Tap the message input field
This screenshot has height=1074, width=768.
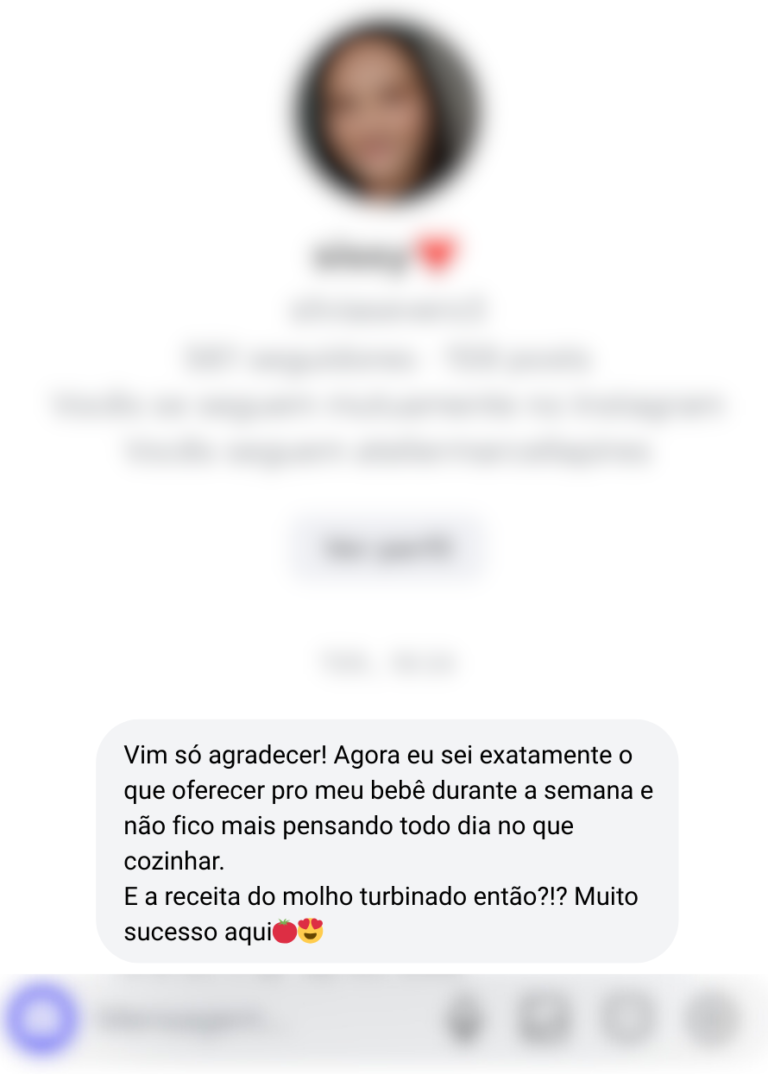pyautogui.click(x=250, y=1020)
